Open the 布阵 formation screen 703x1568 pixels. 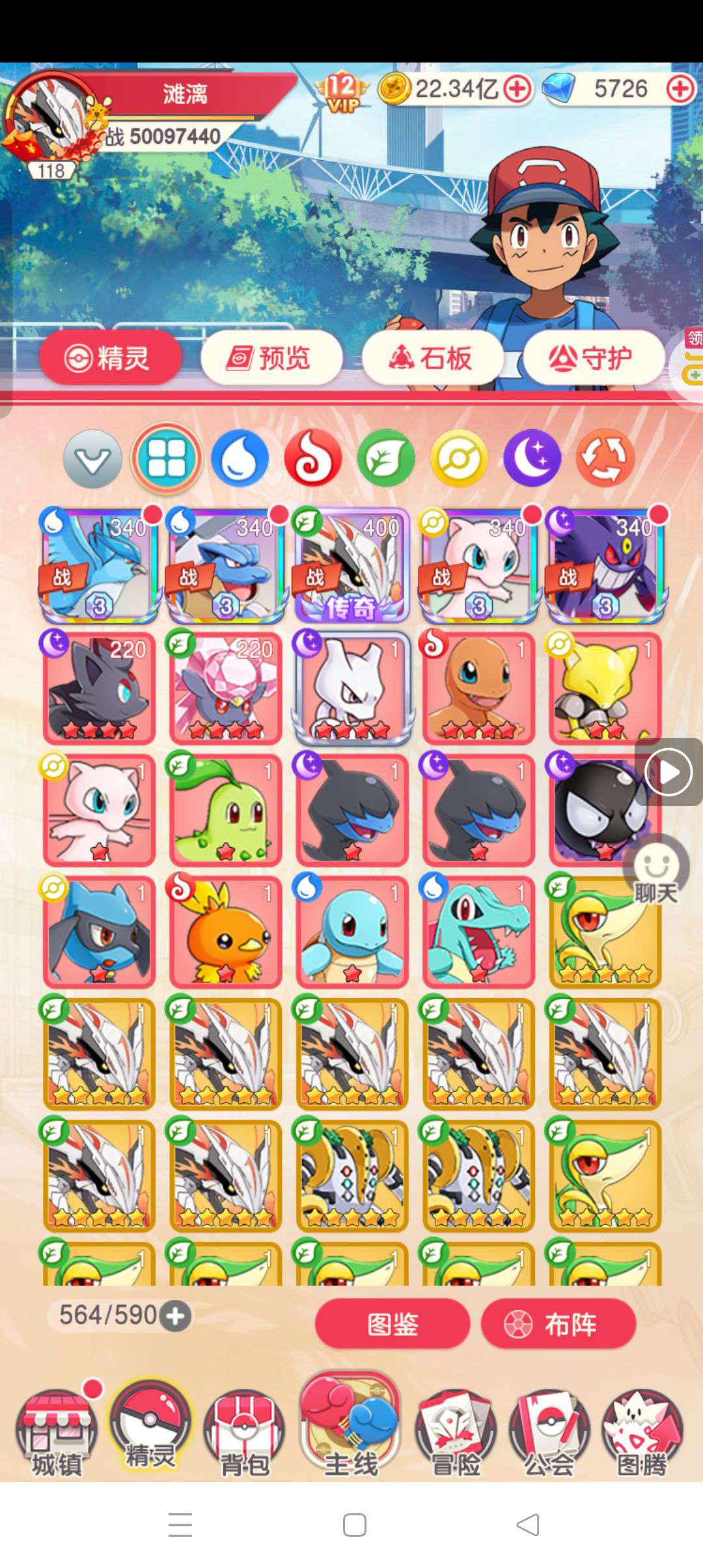point(558,1324)
